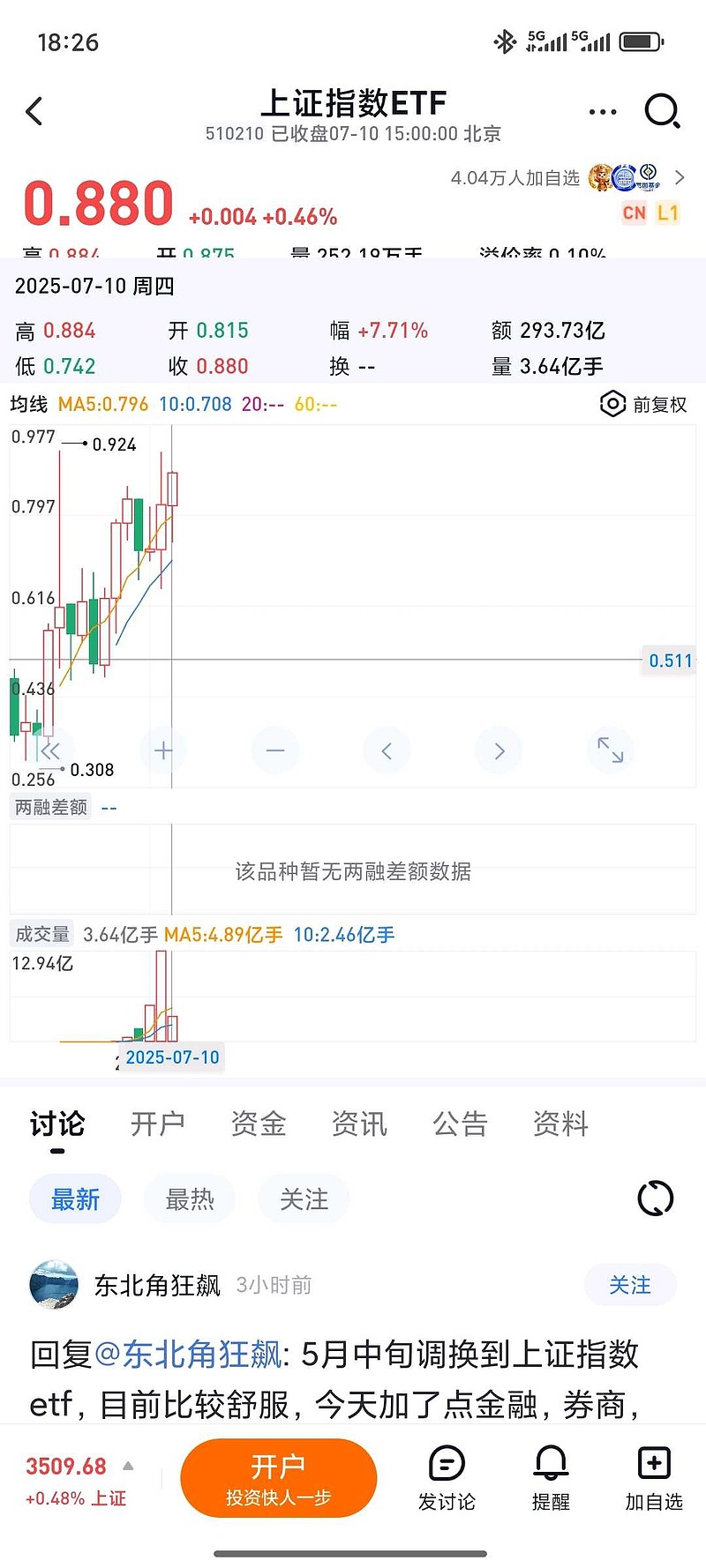This screenshot has width=706, height=1568.
Task: Tap the back arrow to leave the ETF page
Action: [35, 112]
